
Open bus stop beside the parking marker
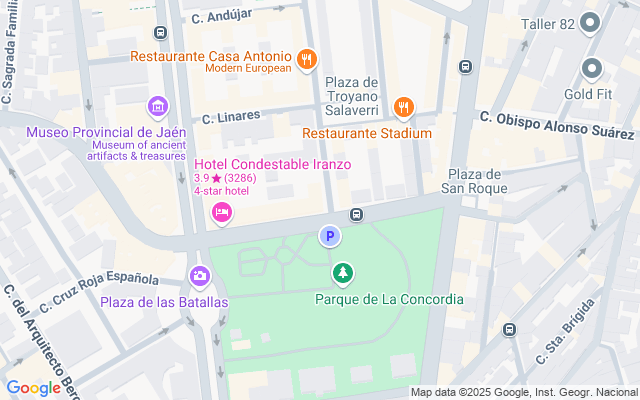tap(356, 214)
